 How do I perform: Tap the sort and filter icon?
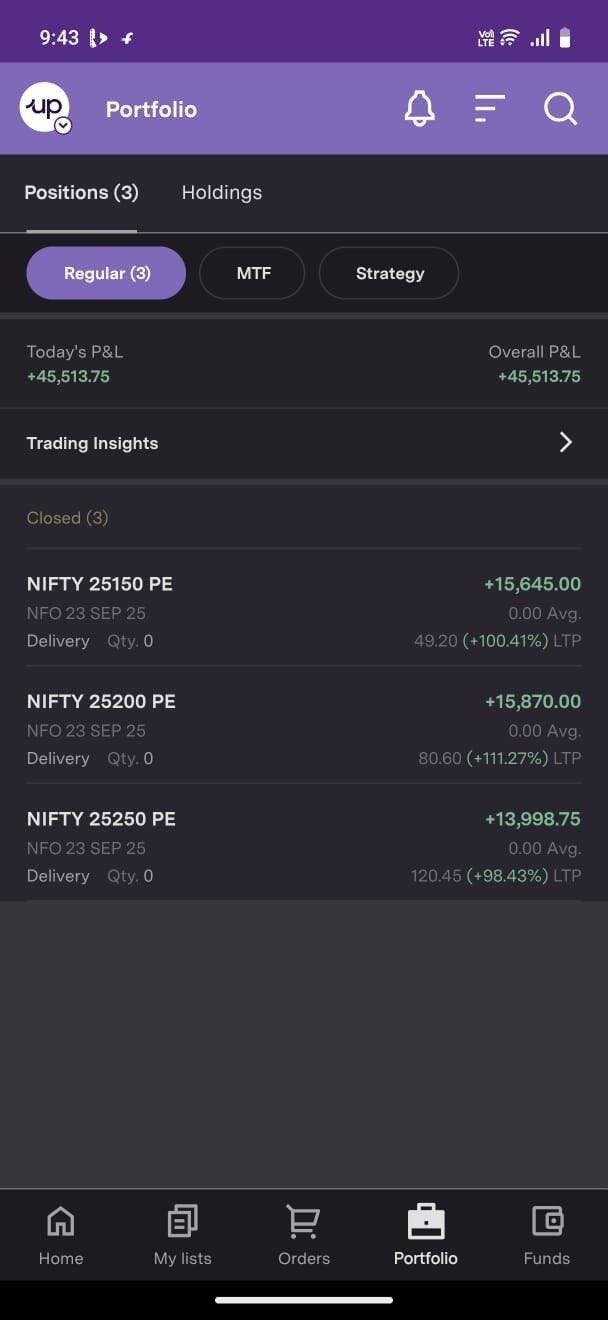pyautogui.click(x=489, y=108)
